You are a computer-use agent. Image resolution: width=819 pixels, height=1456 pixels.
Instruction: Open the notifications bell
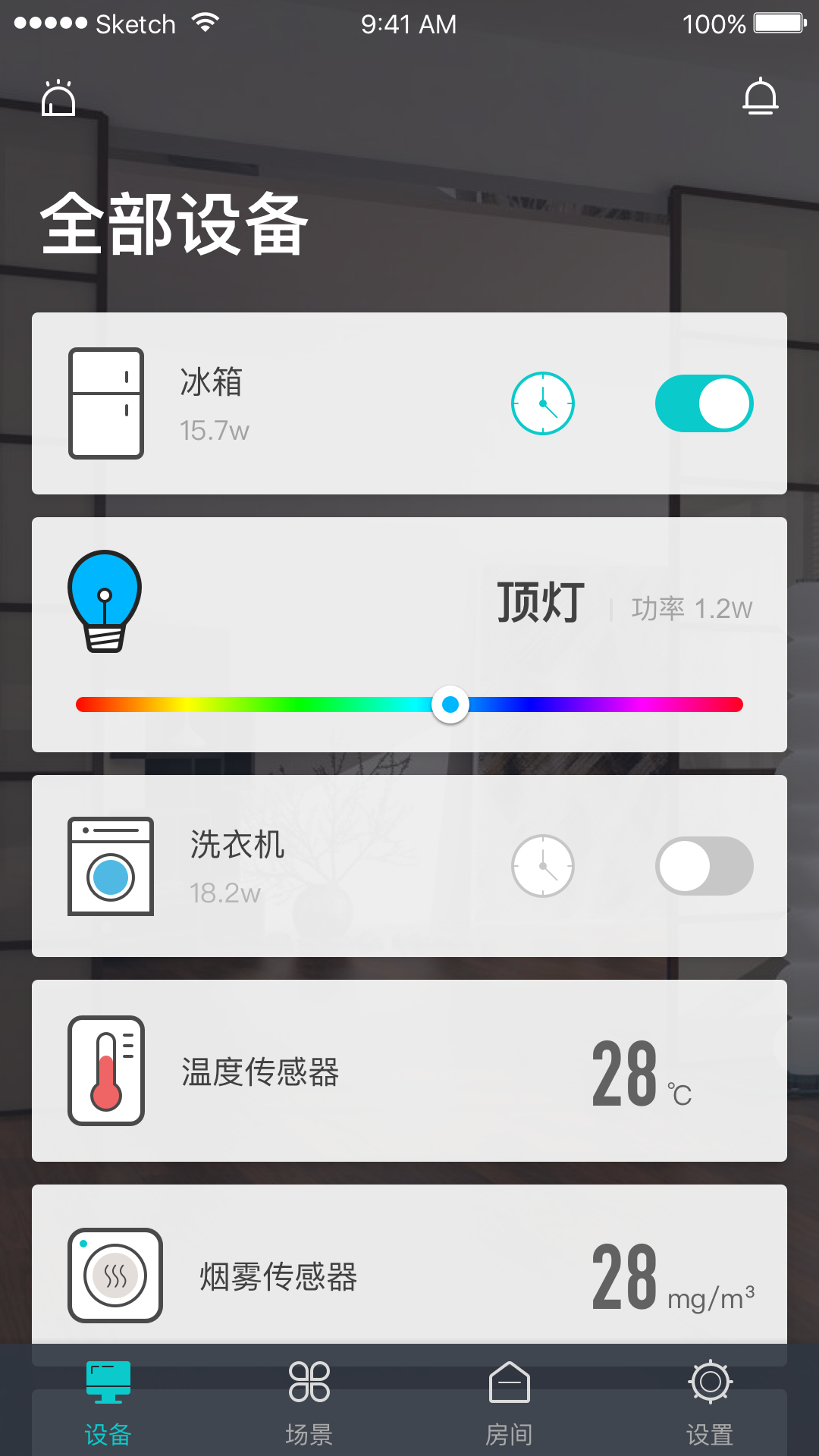click(x=760, y=97)
